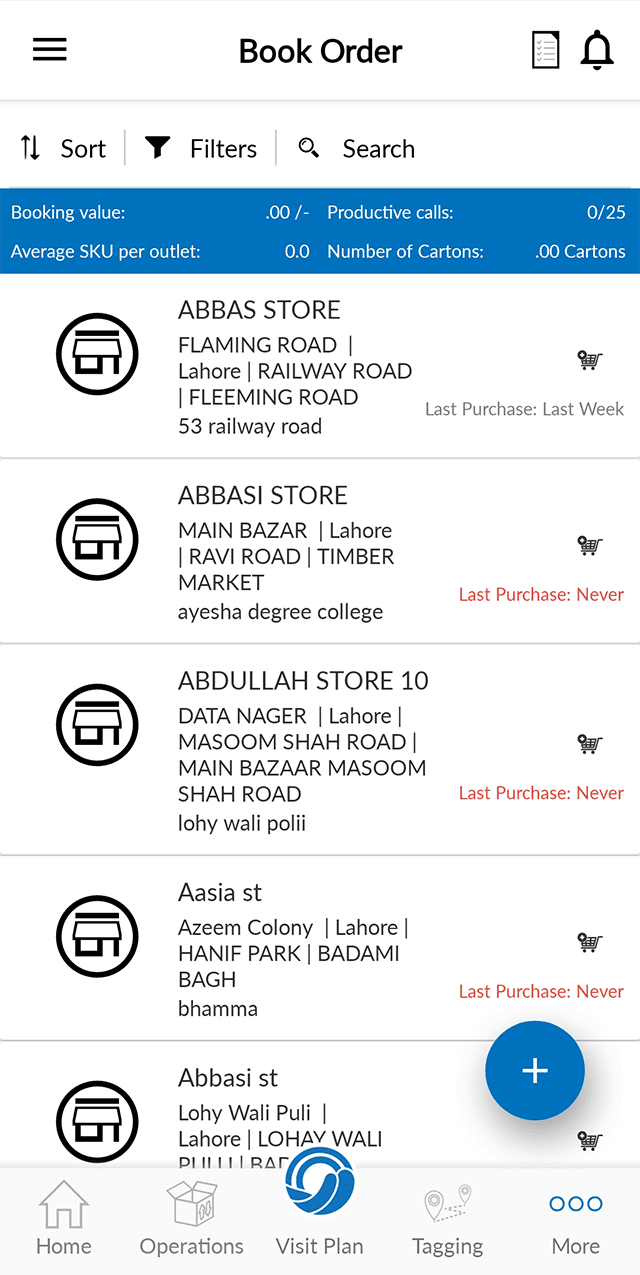Screen dimensions: 640x1275
Task: Search for an outlet
Action: pyautogui.click(x=357, y=149)
